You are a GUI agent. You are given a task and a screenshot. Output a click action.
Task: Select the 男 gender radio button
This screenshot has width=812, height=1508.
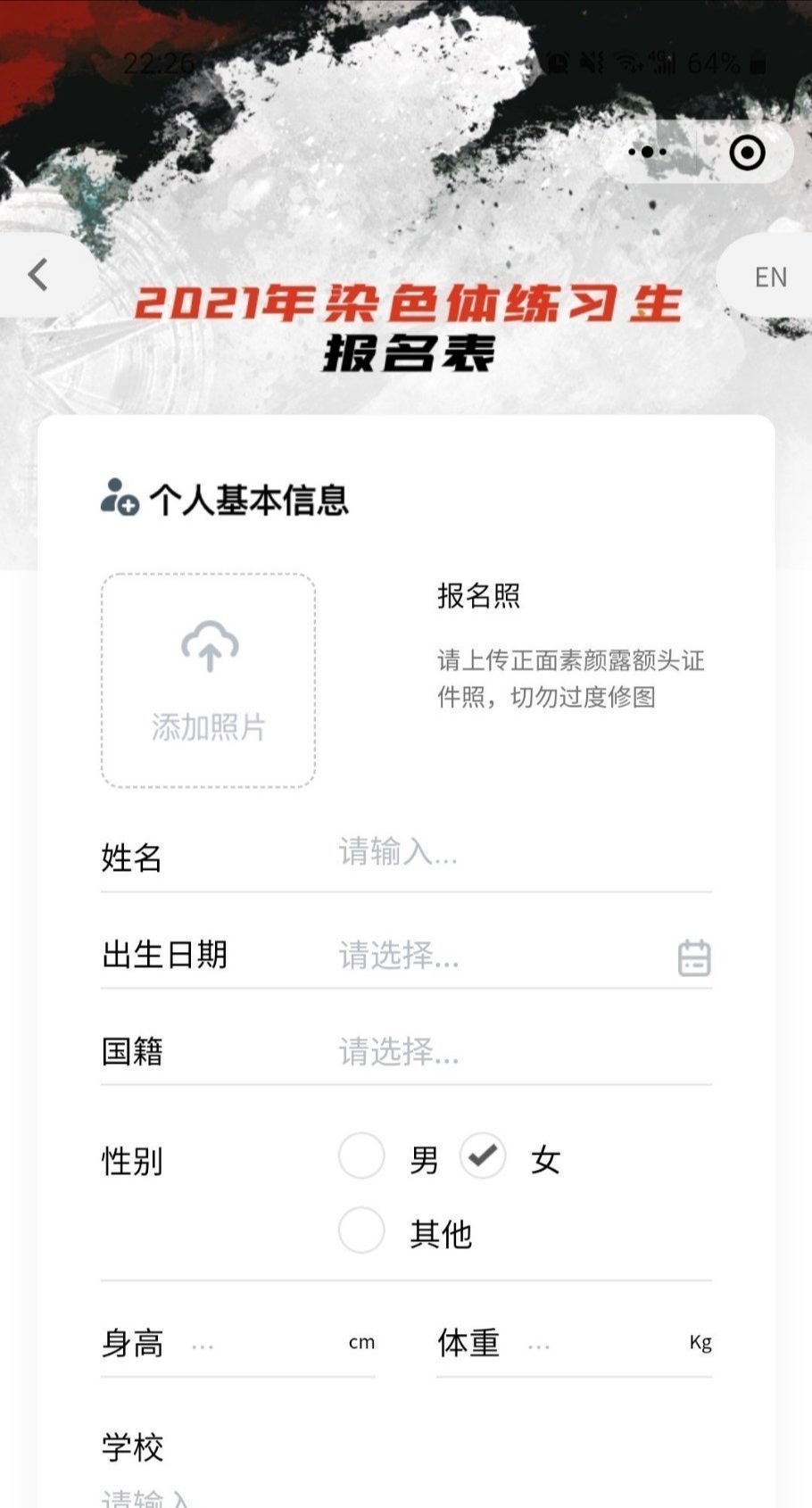pos(360,1155)
